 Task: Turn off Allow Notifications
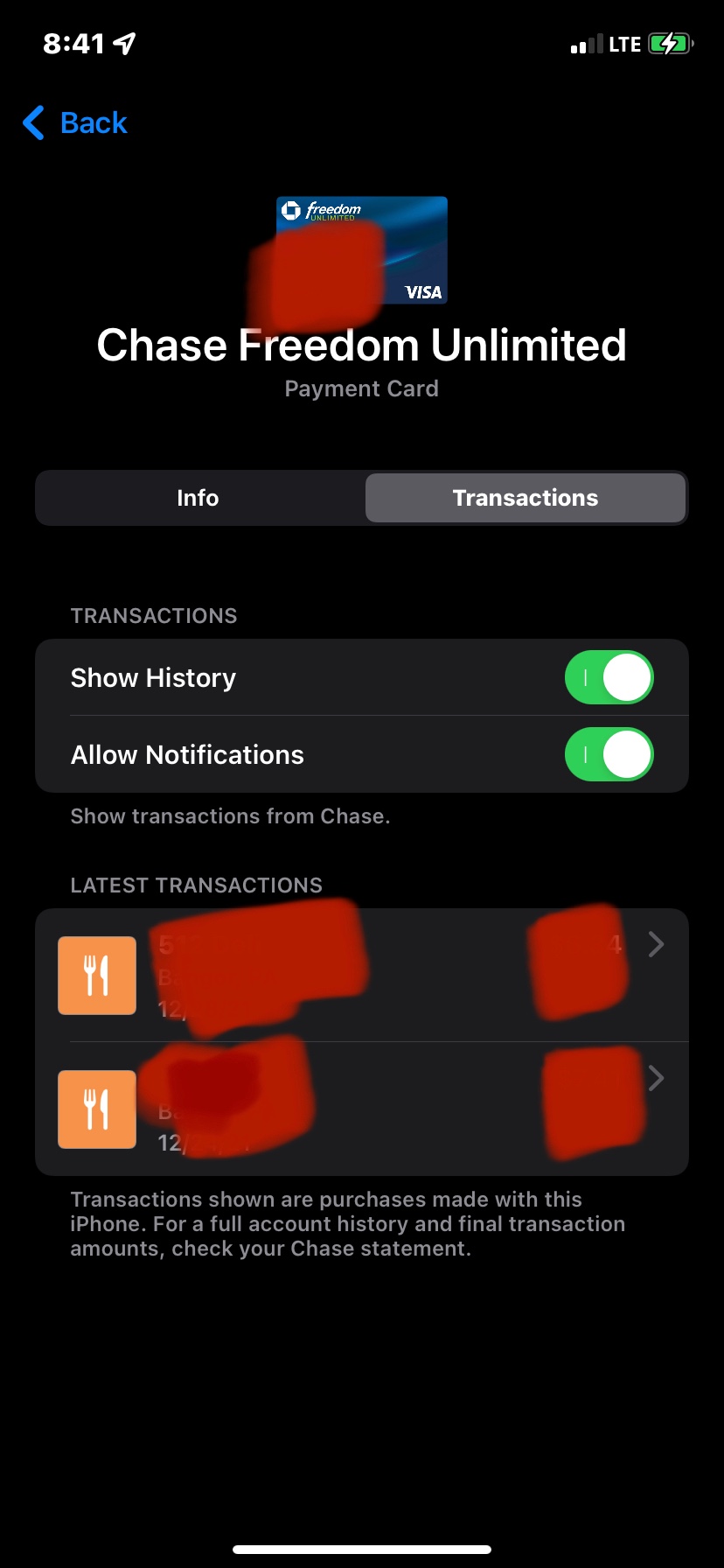[x=609, y=755]
